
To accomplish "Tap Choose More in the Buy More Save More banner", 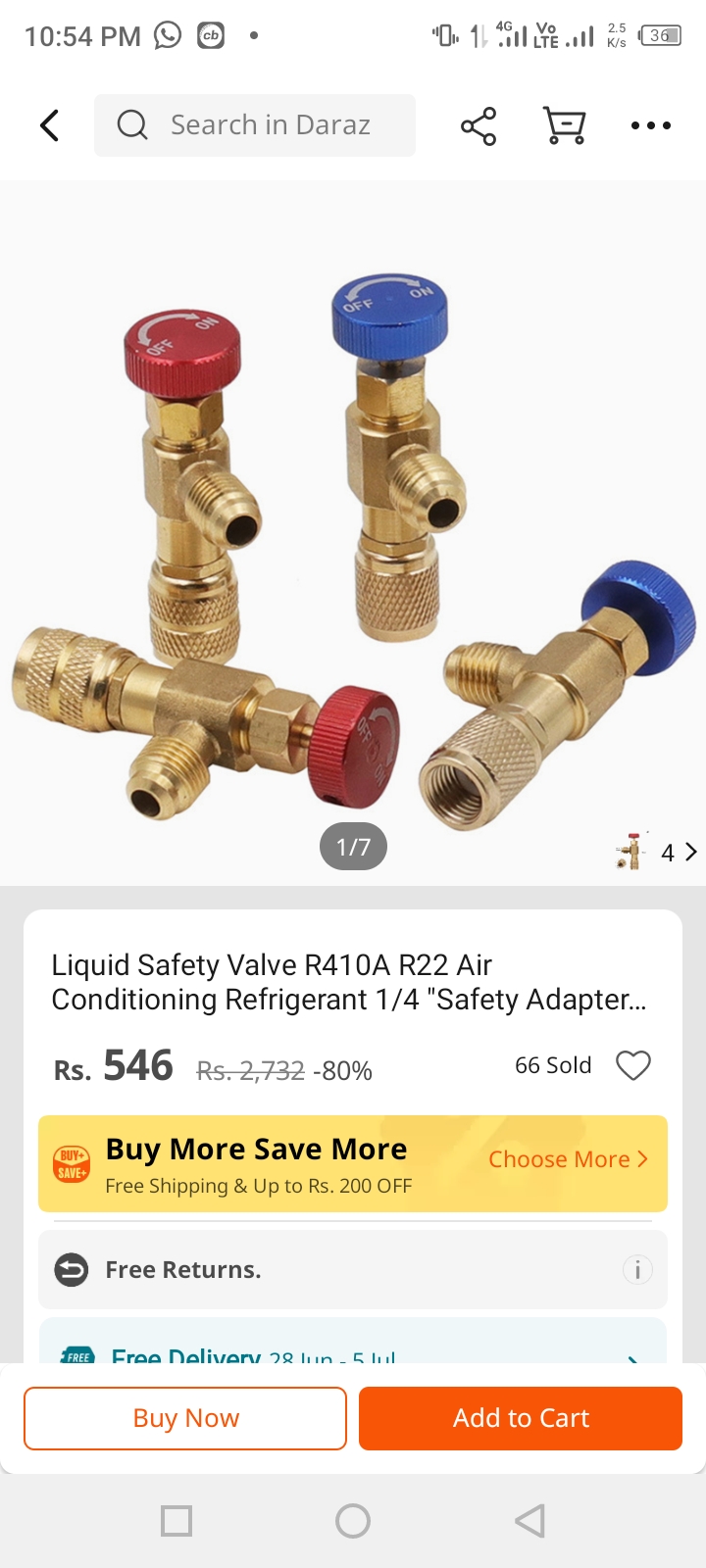I will (x=568, y=1159).
